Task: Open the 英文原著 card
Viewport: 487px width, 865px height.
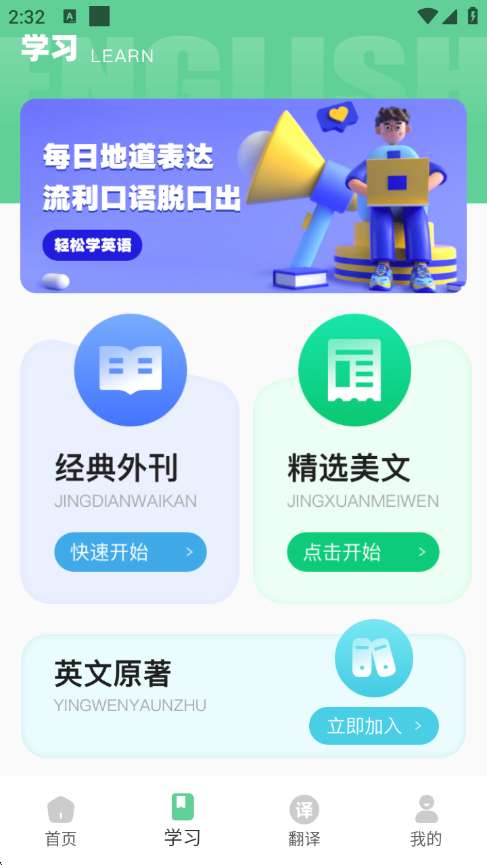Action: pos(243,696)
